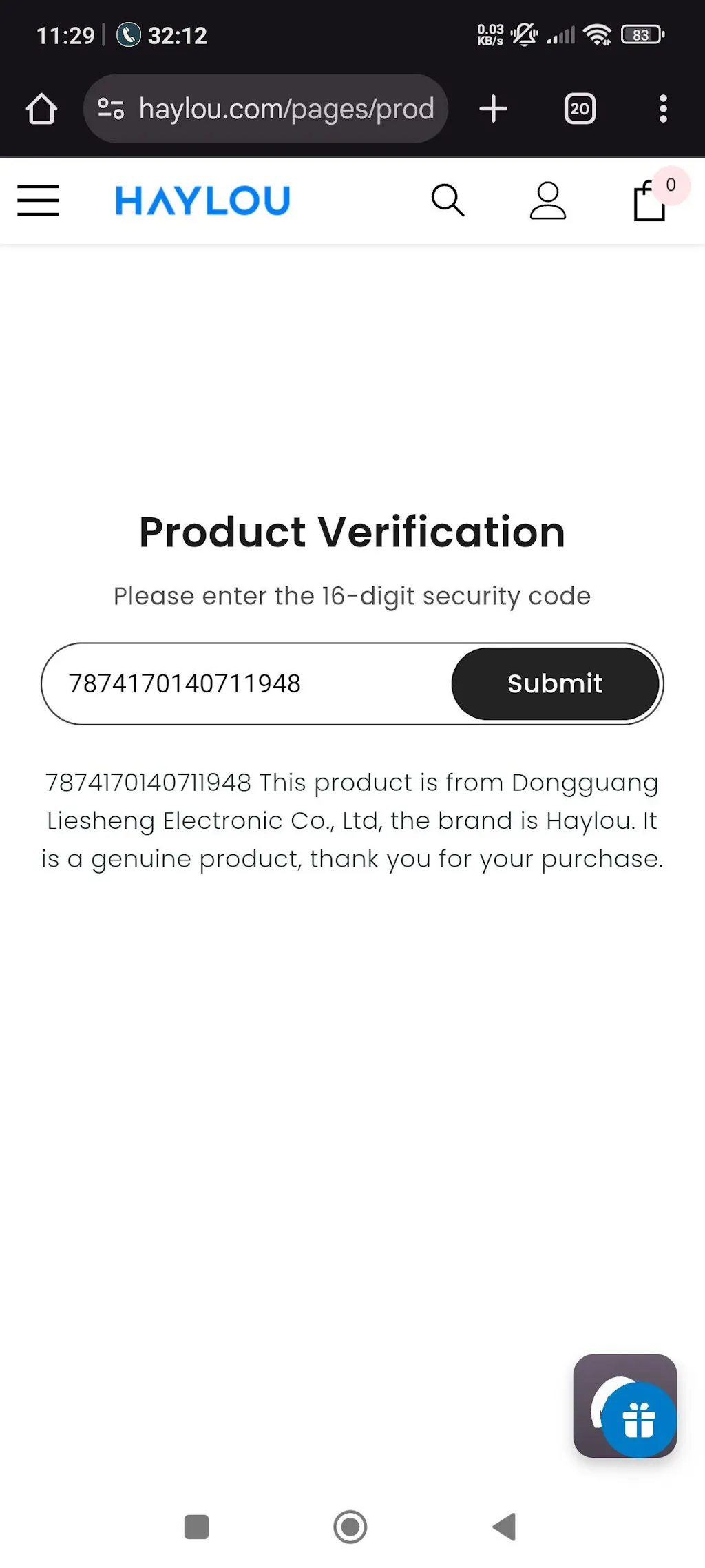
Task: Open the Haylou site search
Action: pos(448,200)
